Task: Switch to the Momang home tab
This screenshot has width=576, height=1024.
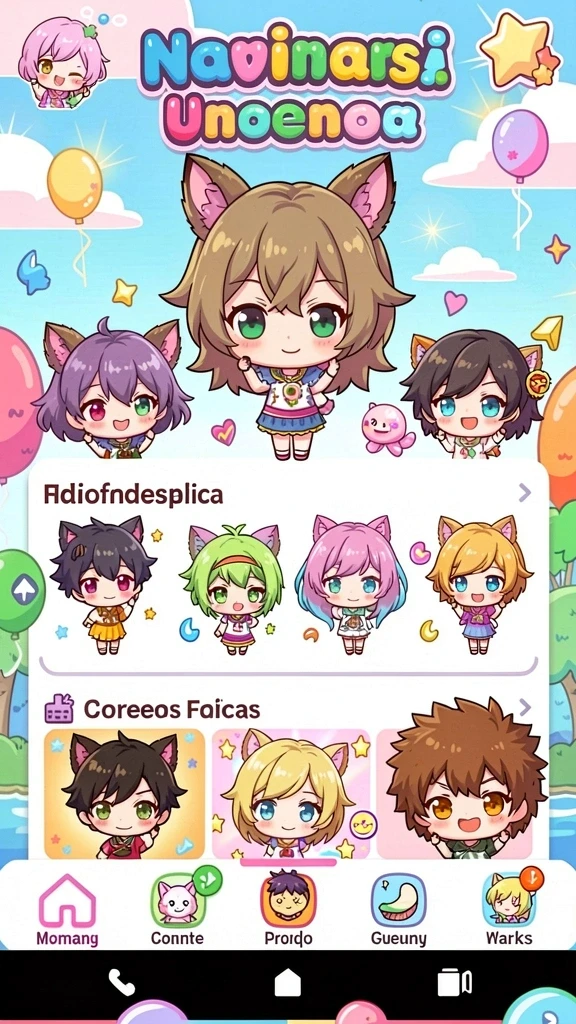Action: (67, 910)
